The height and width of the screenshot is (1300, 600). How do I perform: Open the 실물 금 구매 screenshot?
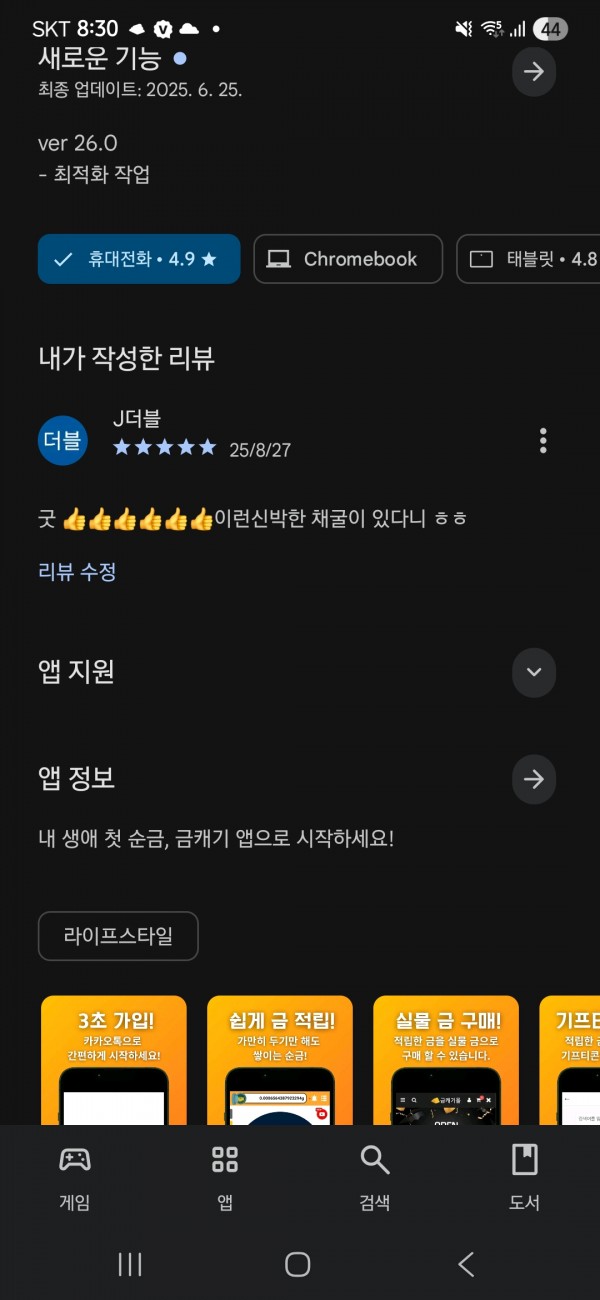coord(446,1046)
